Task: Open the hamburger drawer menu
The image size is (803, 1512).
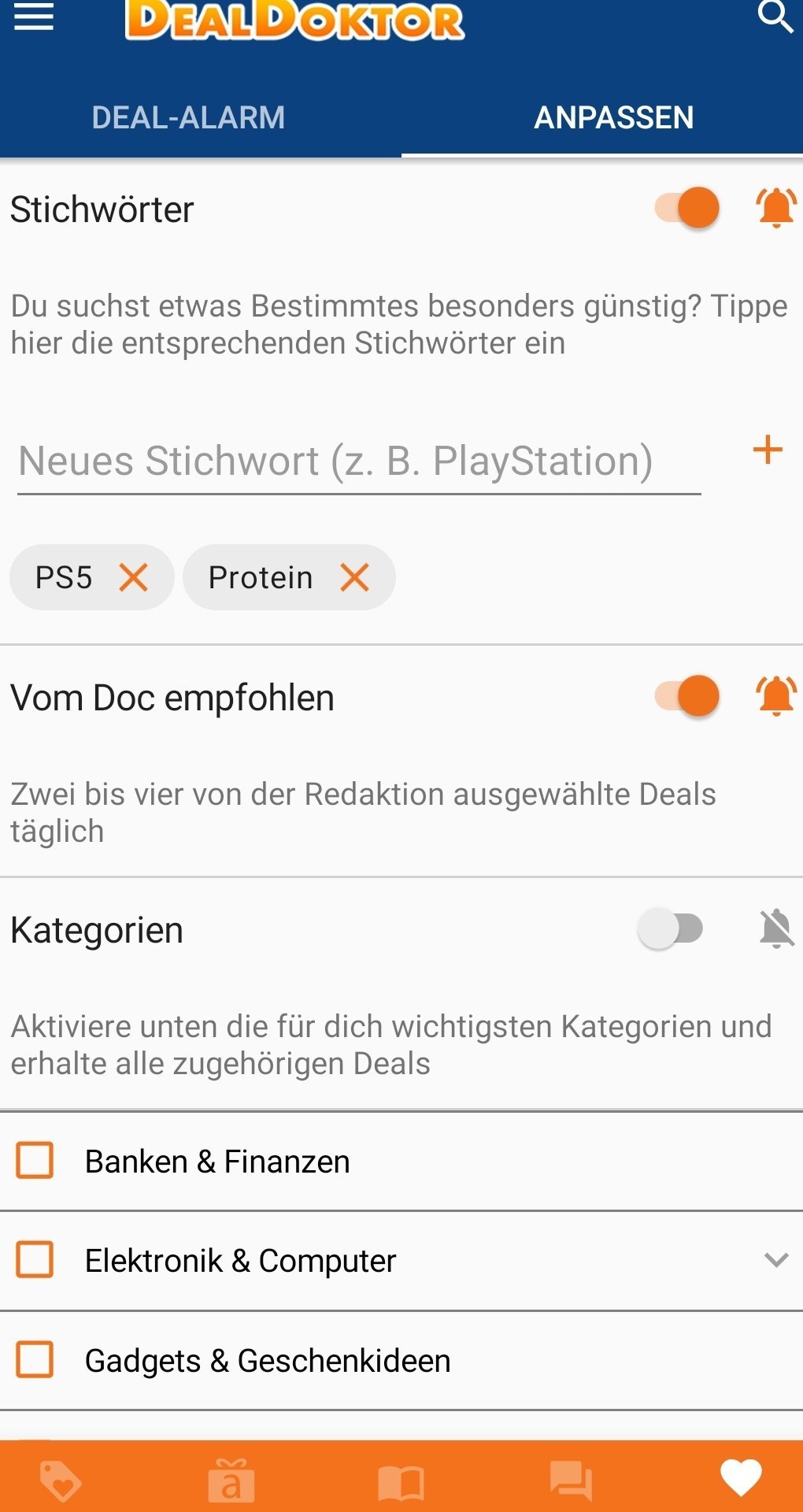Action: (x=34, y=17)
